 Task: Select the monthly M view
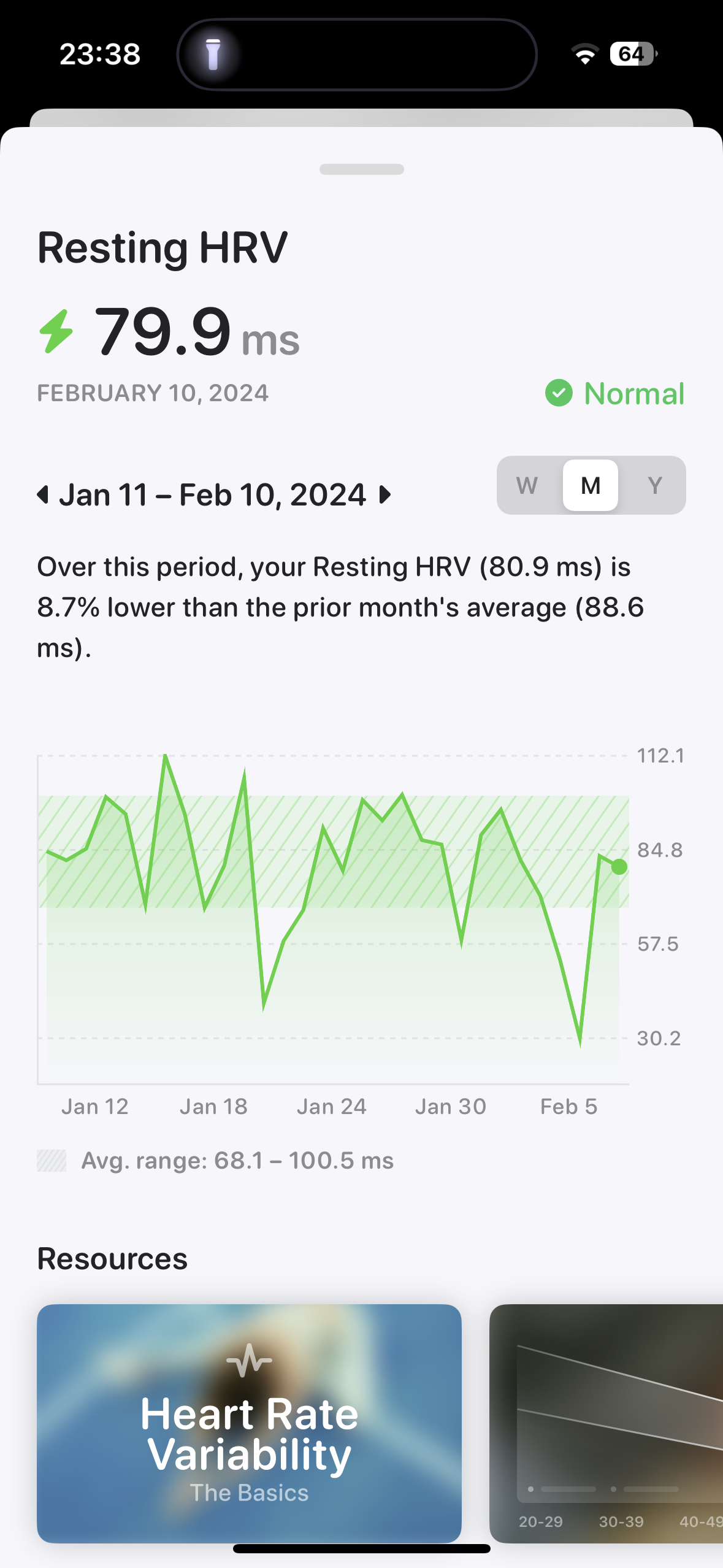tap(591, 485)
